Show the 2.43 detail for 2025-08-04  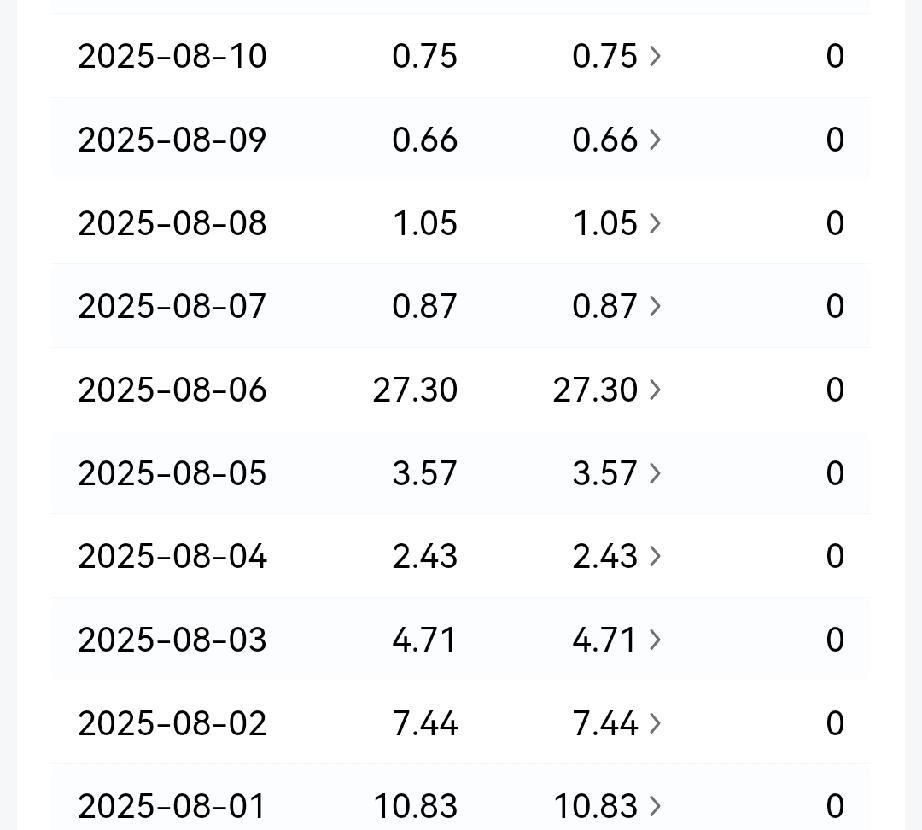point(616,556)
